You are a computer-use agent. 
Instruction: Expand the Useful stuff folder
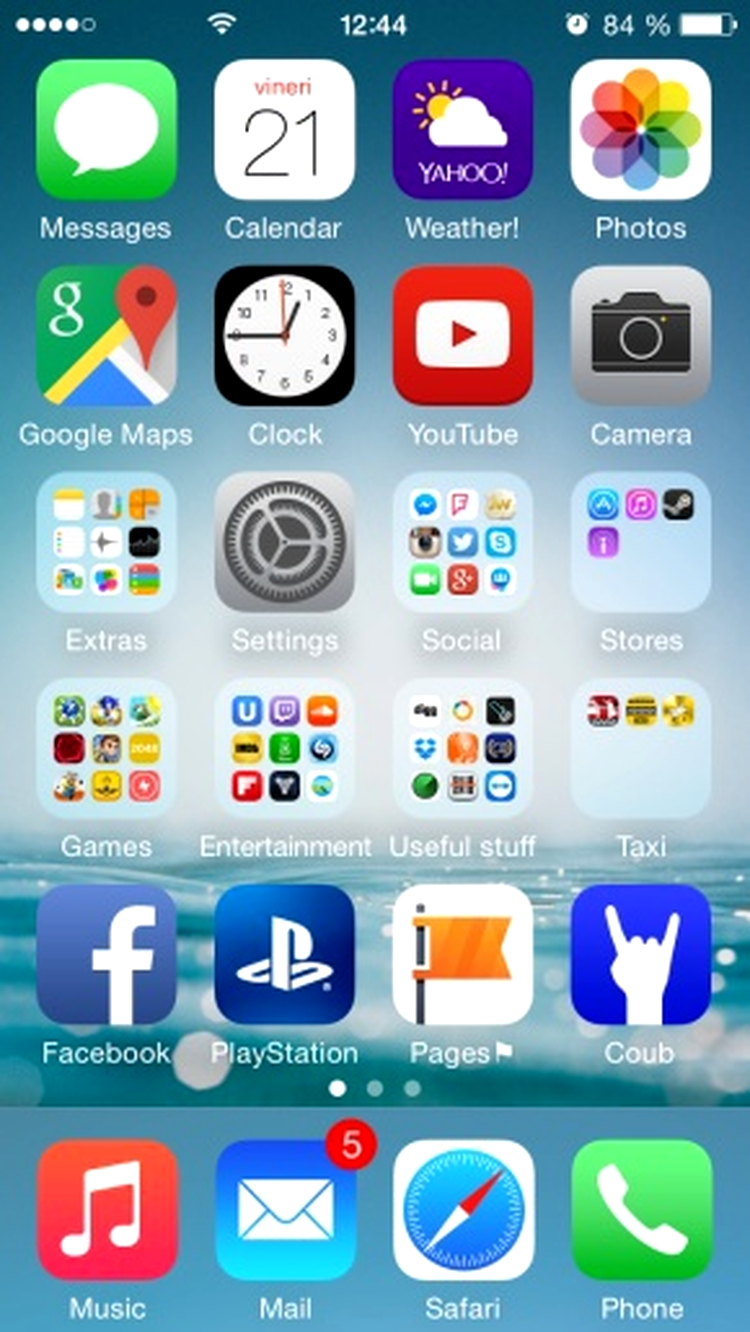[x=462, y=748]
